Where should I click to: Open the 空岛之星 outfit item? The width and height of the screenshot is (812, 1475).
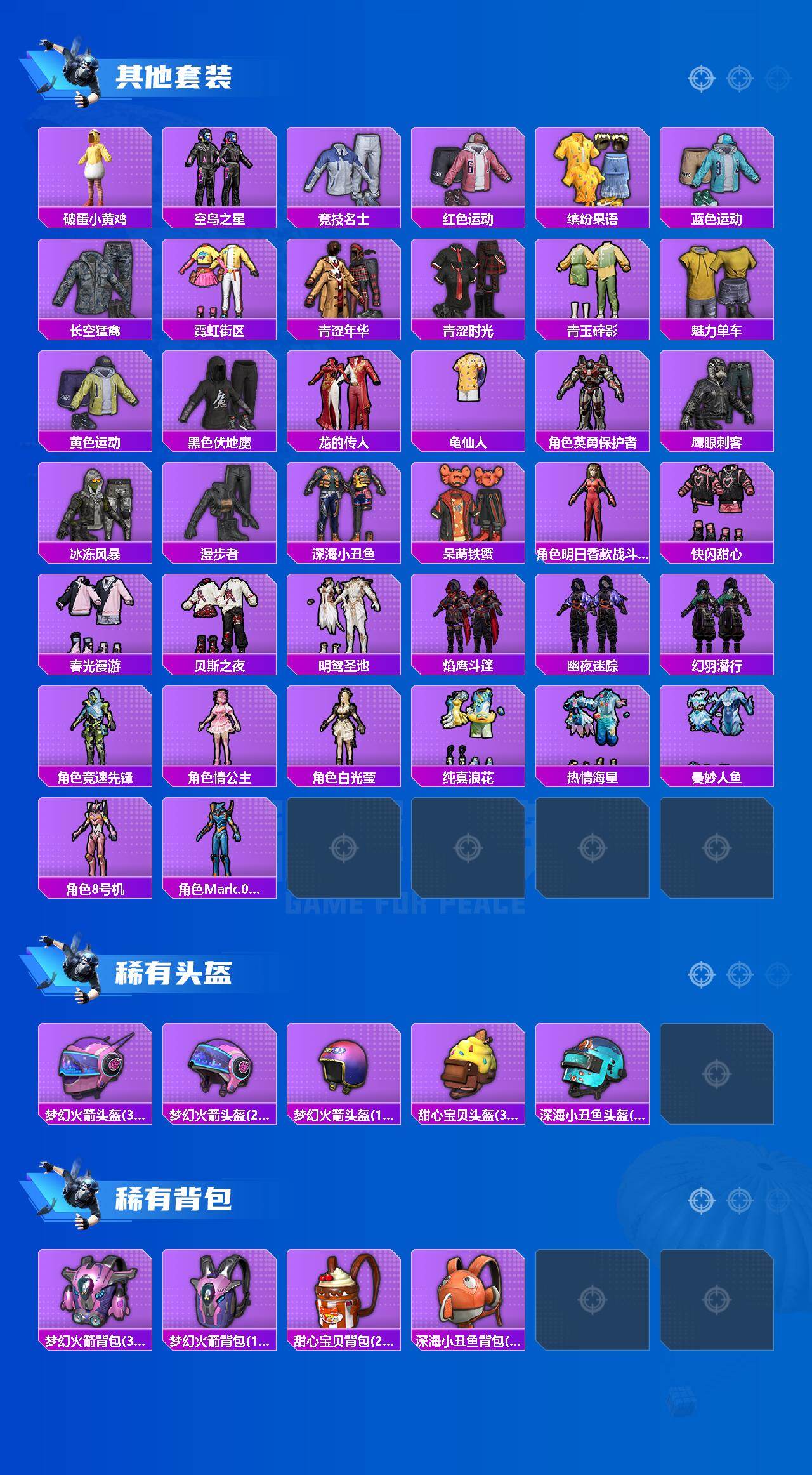click(x=219, y=171)
